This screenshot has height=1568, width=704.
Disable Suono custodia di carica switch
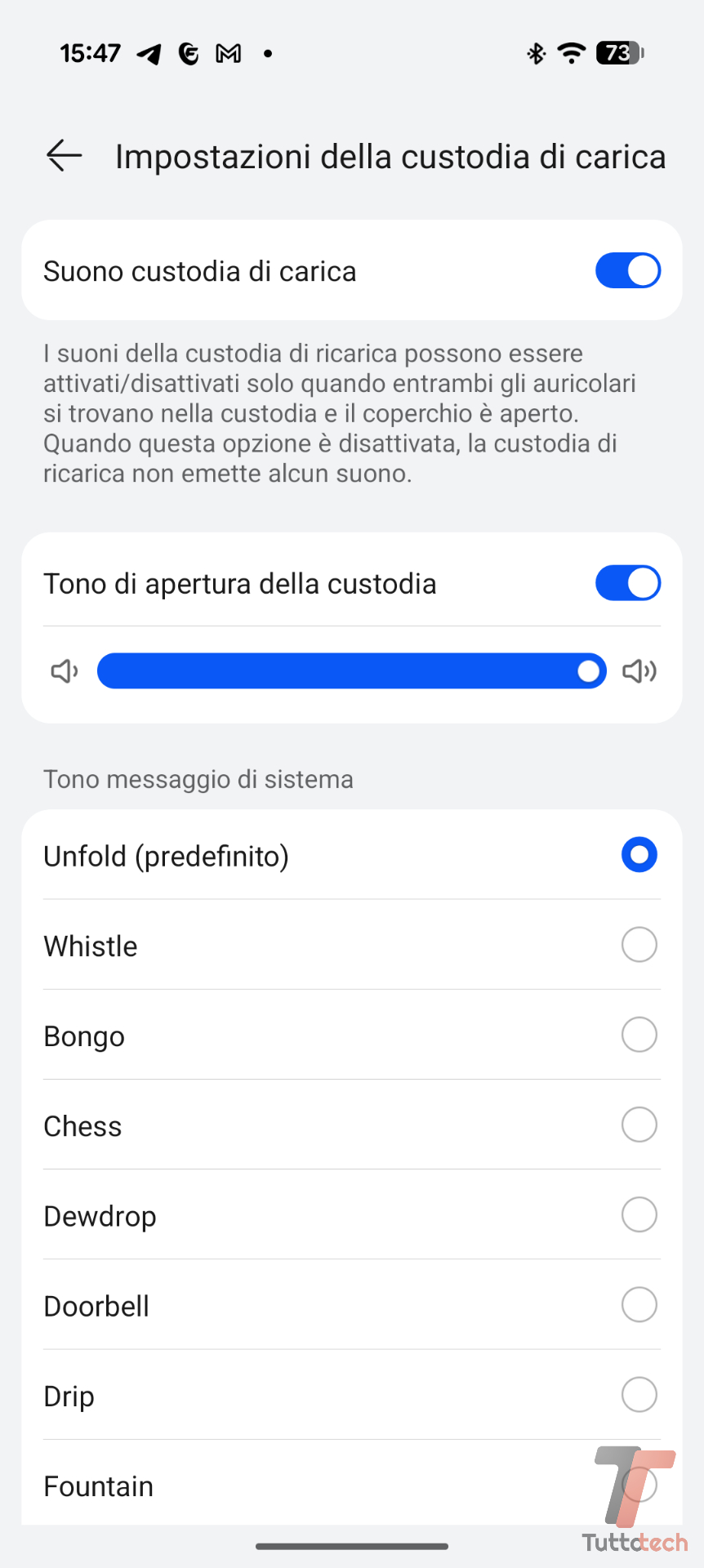point(627,270)
